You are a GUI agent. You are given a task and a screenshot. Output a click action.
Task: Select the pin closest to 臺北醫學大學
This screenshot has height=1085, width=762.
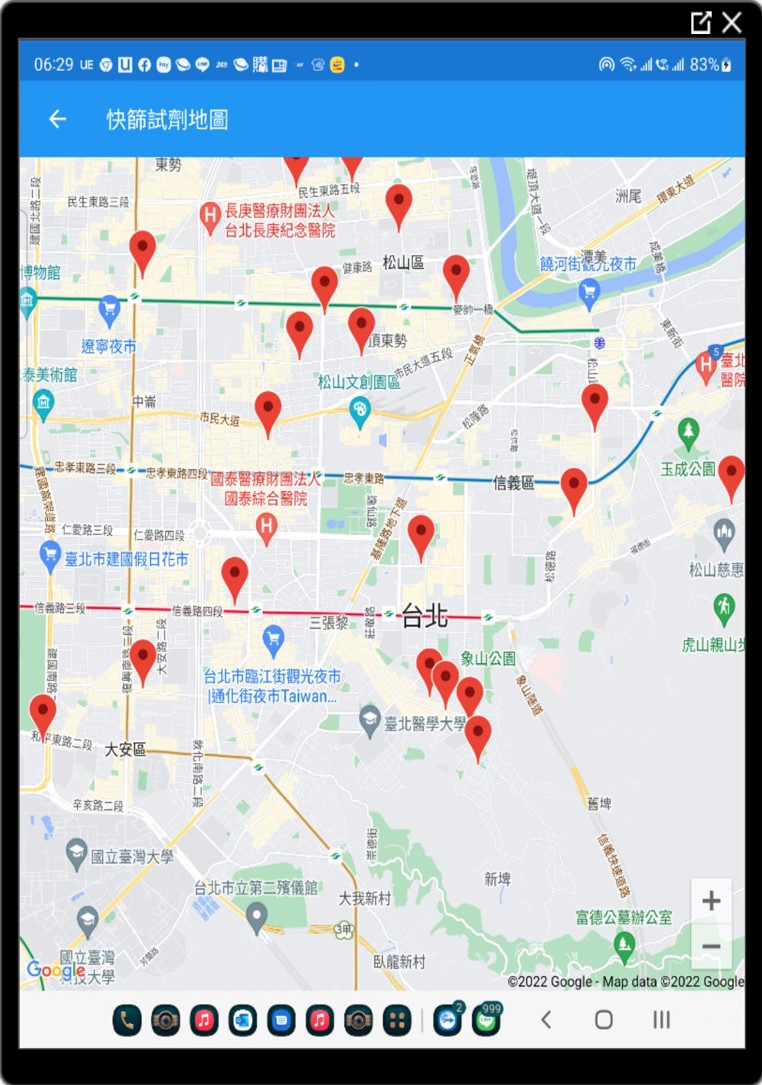[x=478, y=734]
